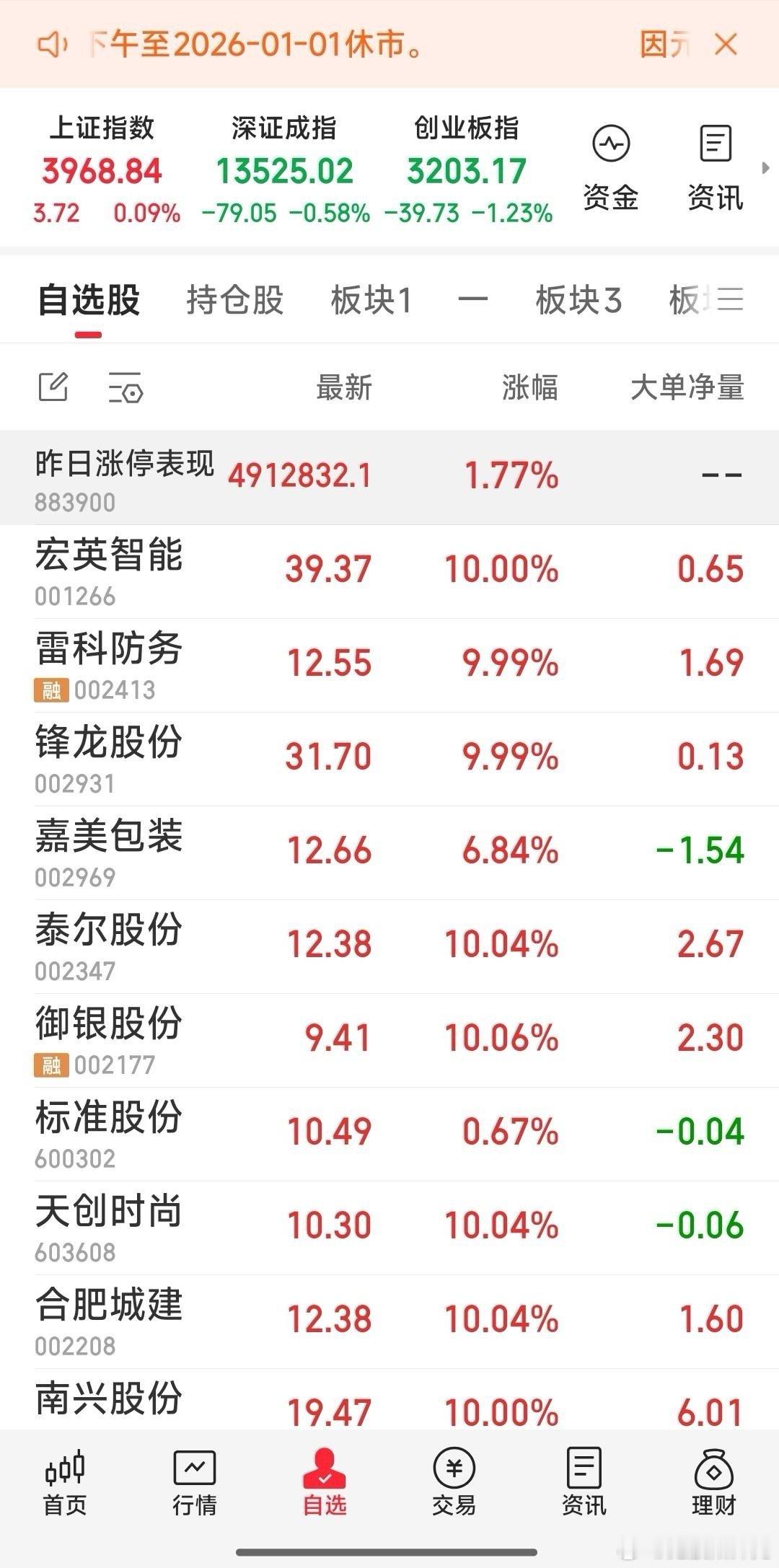This screenshot has height=1568, width=779.
Task: Tap the edit watchlist pencil icon
Action: pos(54,387)
